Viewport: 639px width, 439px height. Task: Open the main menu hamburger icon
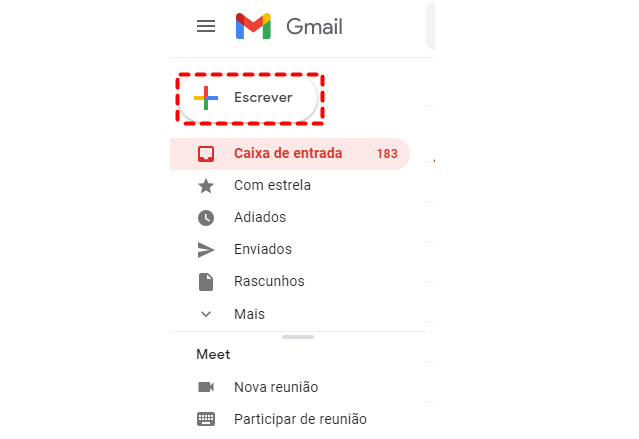(x=206, y=27)
